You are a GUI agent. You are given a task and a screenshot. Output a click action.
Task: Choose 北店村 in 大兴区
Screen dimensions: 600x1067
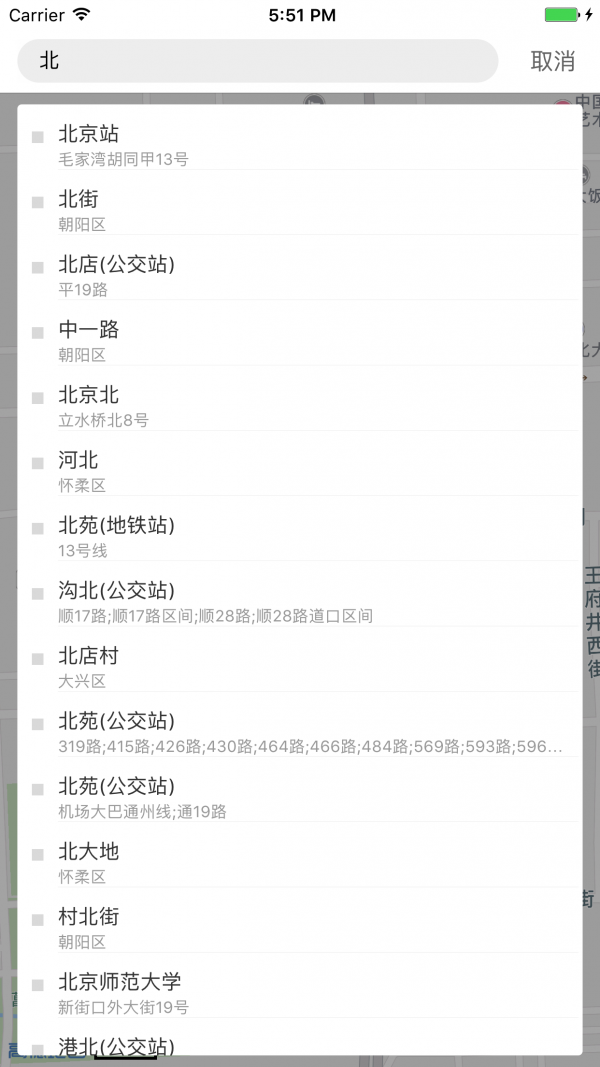click(299, 659)
